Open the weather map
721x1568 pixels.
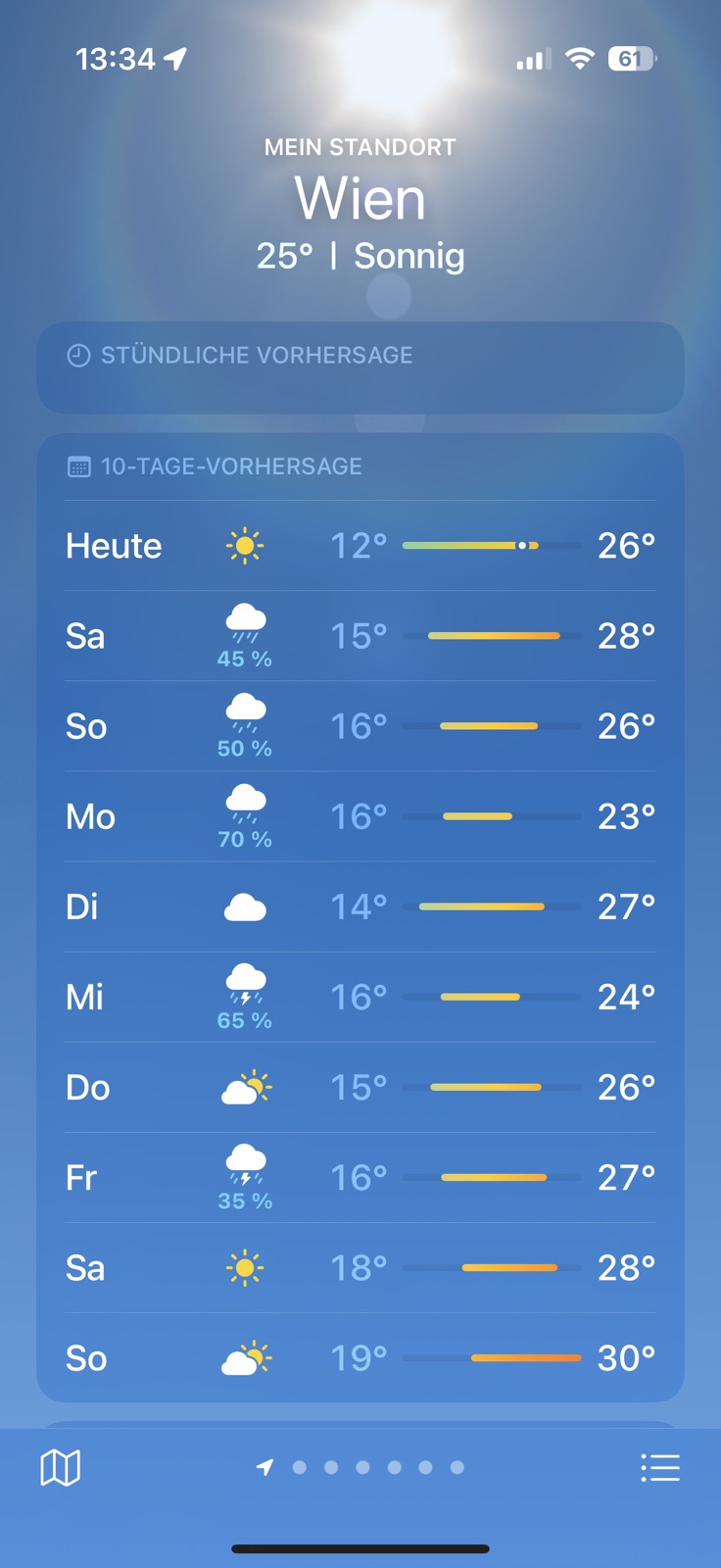click(60, 1467)
